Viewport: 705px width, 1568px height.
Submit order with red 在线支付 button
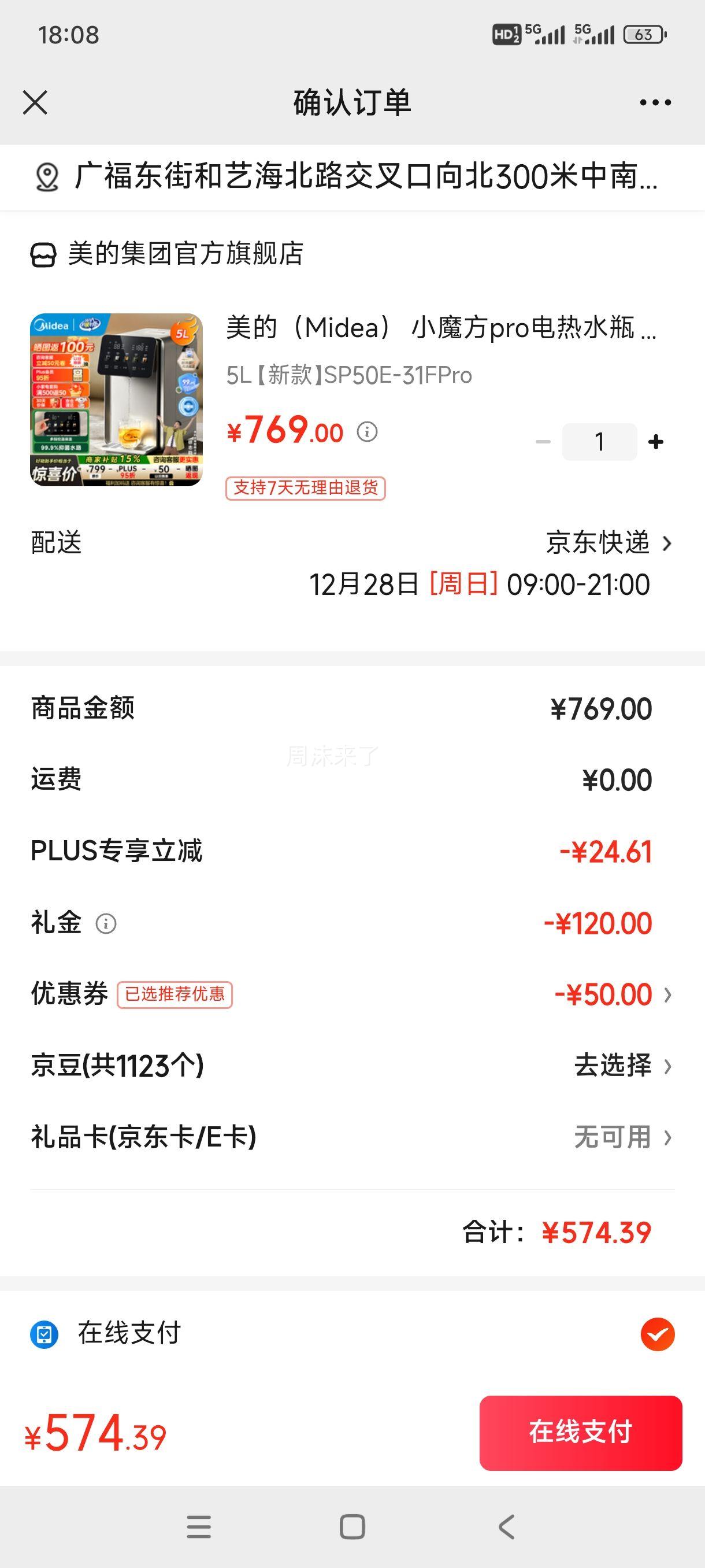point(580,1433)
